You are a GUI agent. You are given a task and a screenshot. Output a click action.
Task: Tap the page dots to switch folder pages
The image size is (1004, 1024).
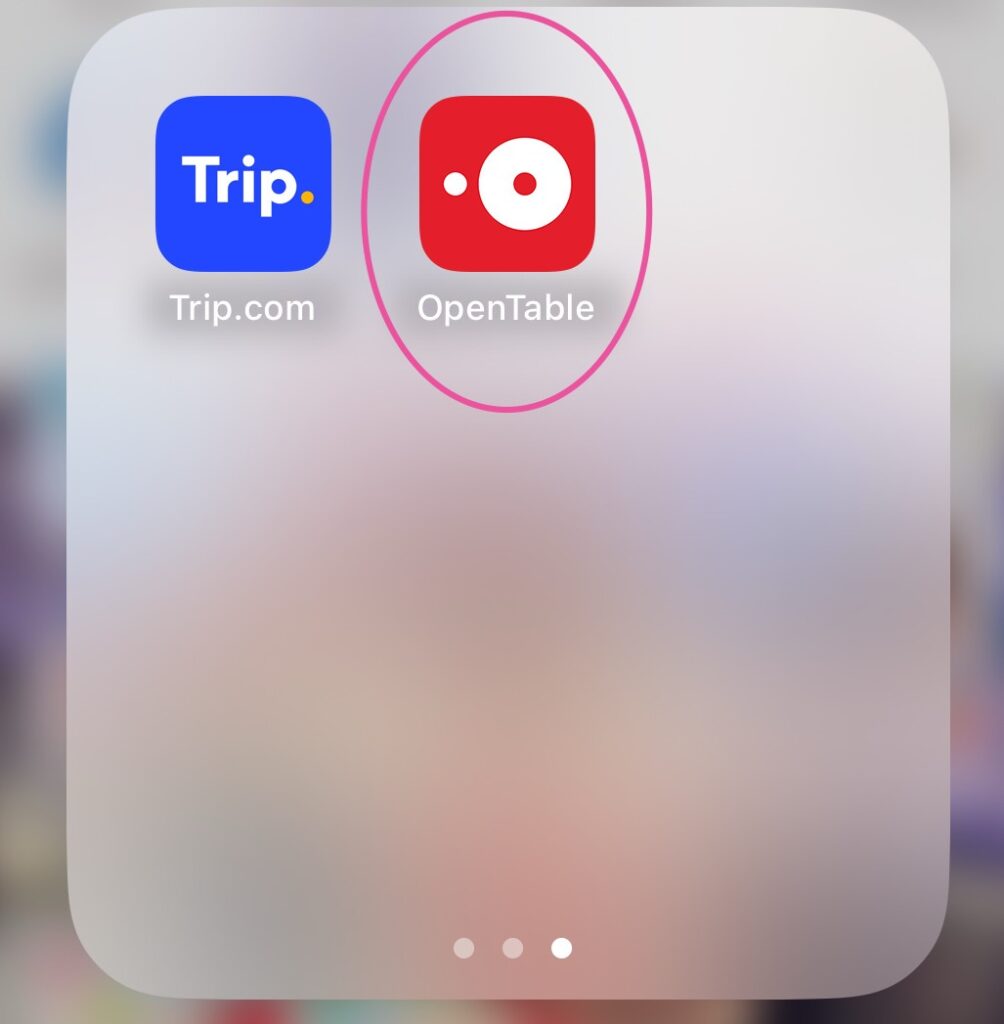point(514,949)
